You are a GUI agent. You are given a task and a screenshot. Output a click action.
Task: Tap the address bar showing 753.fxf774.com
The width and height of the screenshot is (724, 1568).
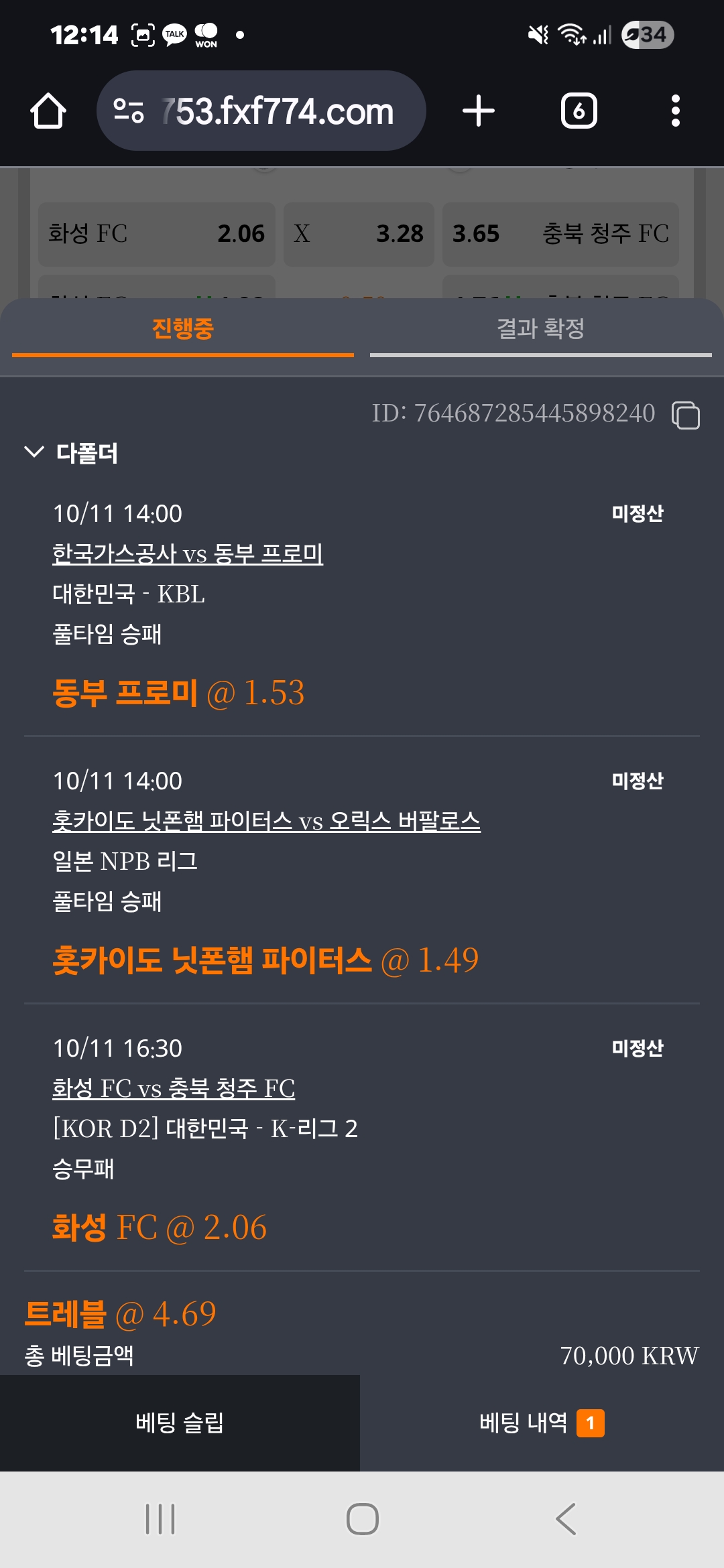click(x=261, y=111)
